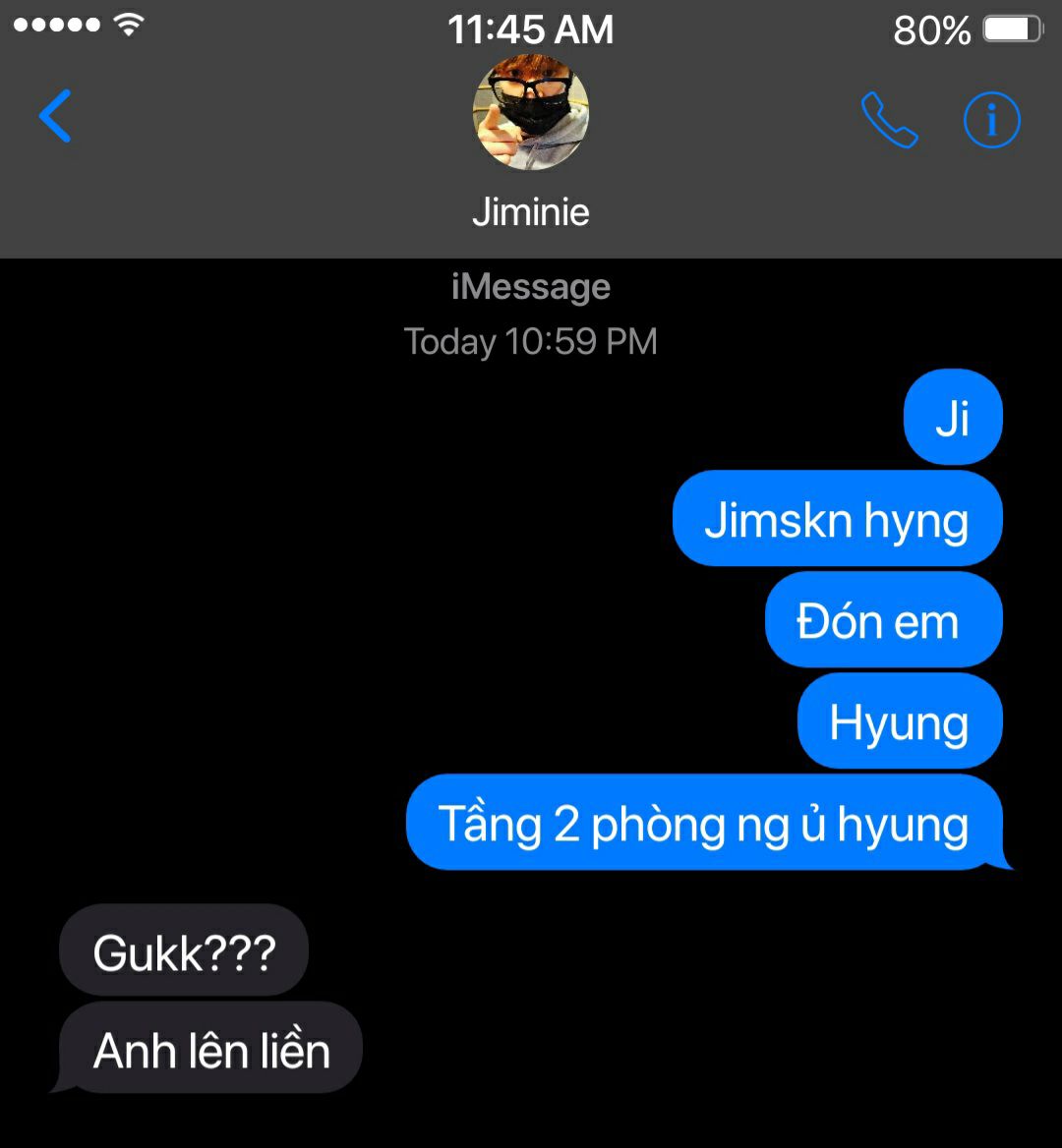
Task: Open conversation info for Jiminie
Action: 991,120
